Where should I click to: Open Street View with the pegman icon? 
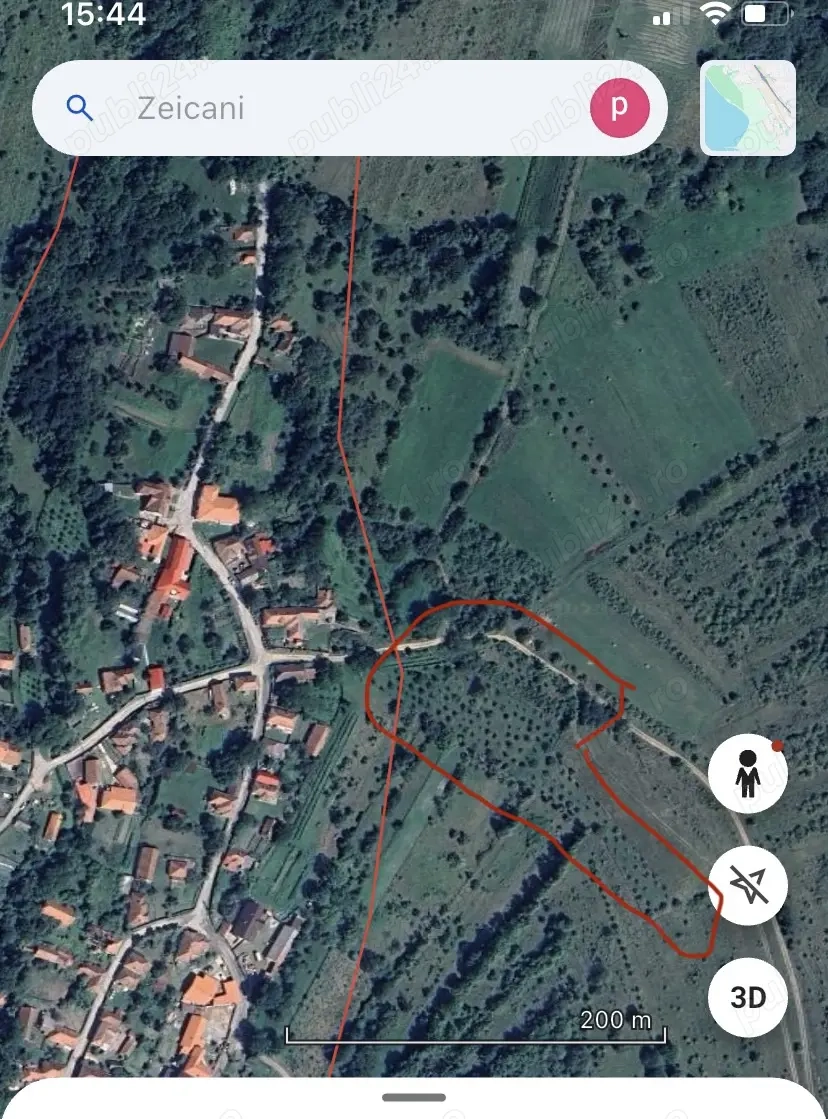(747, 773)
